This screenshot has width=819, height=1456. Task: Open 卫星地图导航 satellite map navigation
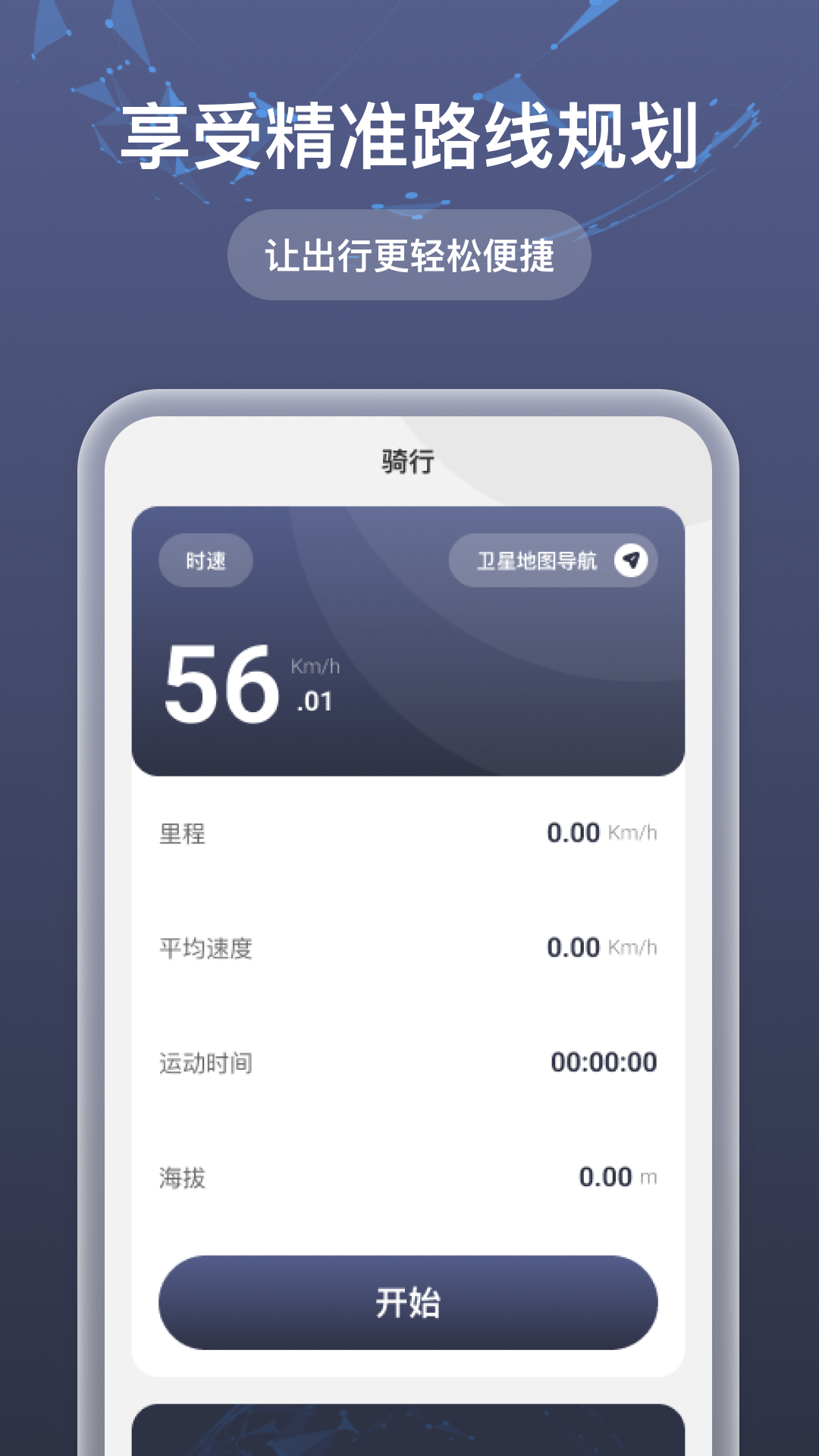tap(535, 560)
